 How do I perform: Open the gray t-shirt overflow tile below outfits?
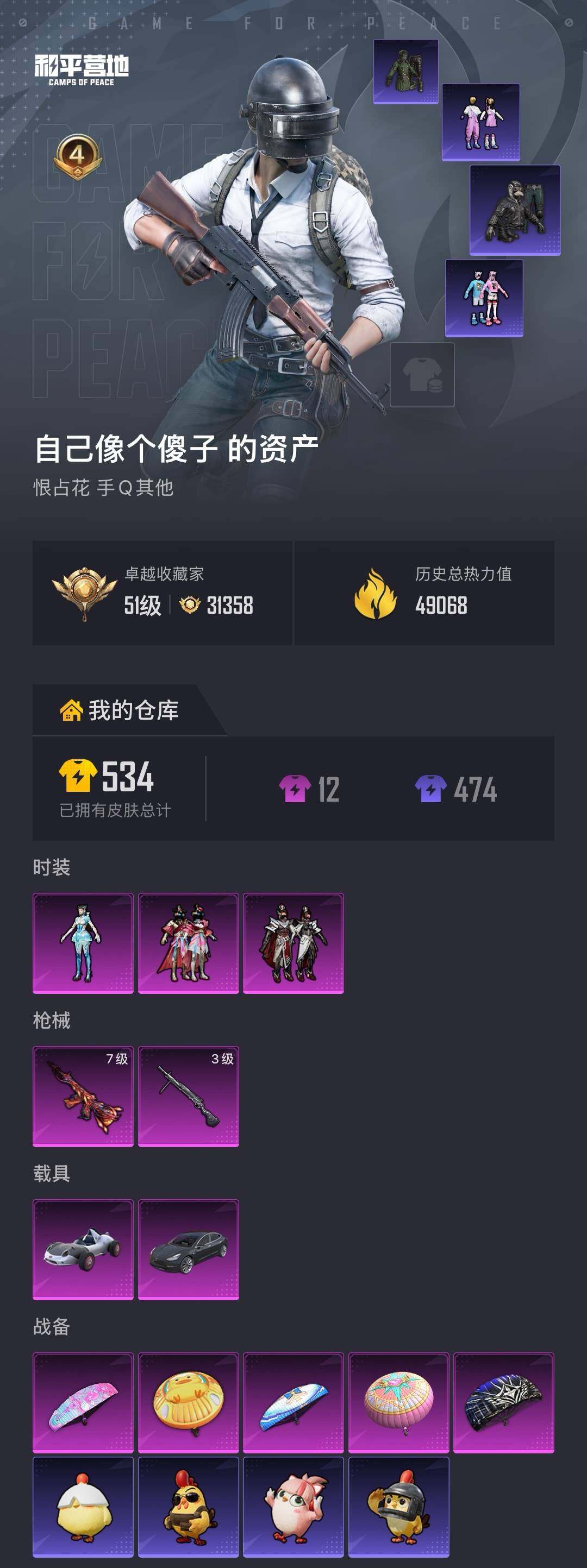pyautogui.click(x=422, y=375)
